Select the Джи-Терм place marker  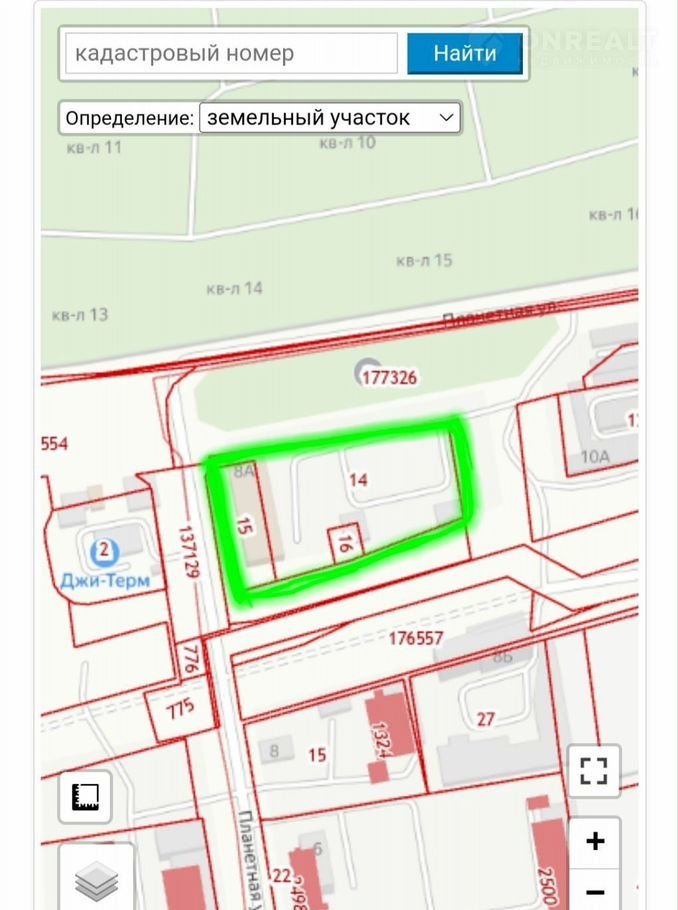pyautogui.click(x=104, y=551)
